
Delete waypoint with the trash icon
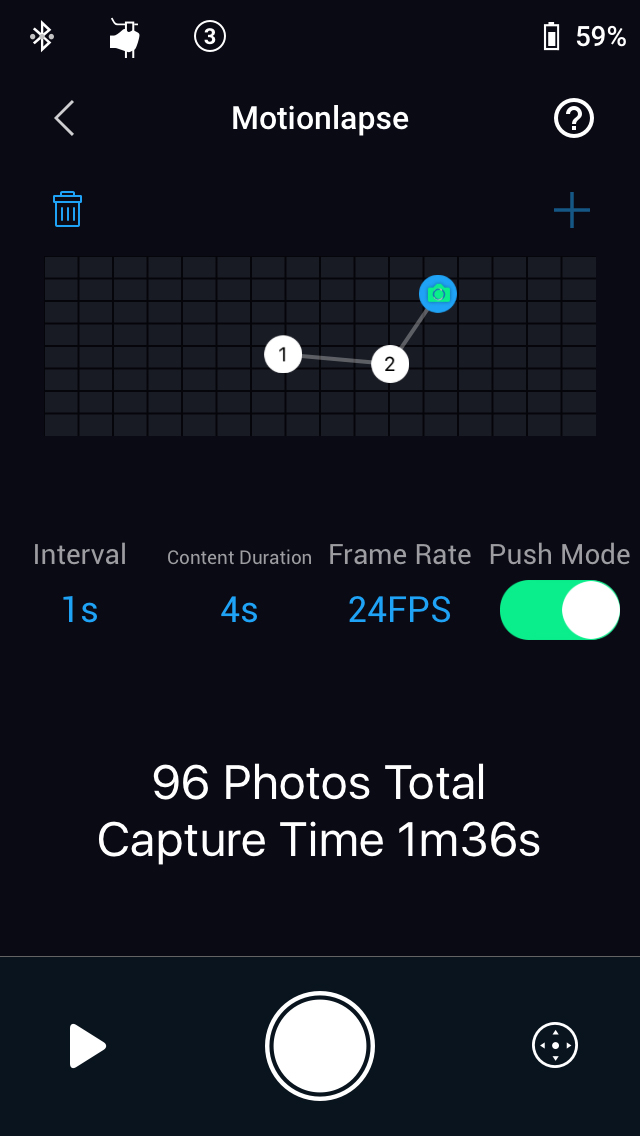point(67,209)
